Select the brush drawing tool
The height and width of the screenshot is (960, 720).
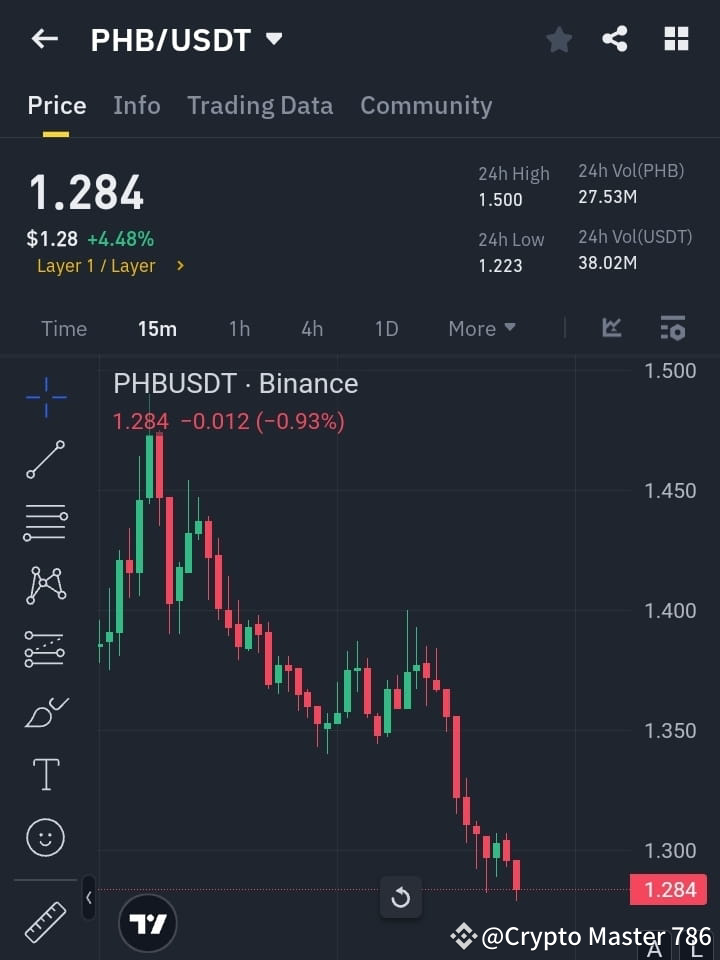click(44, 711)
